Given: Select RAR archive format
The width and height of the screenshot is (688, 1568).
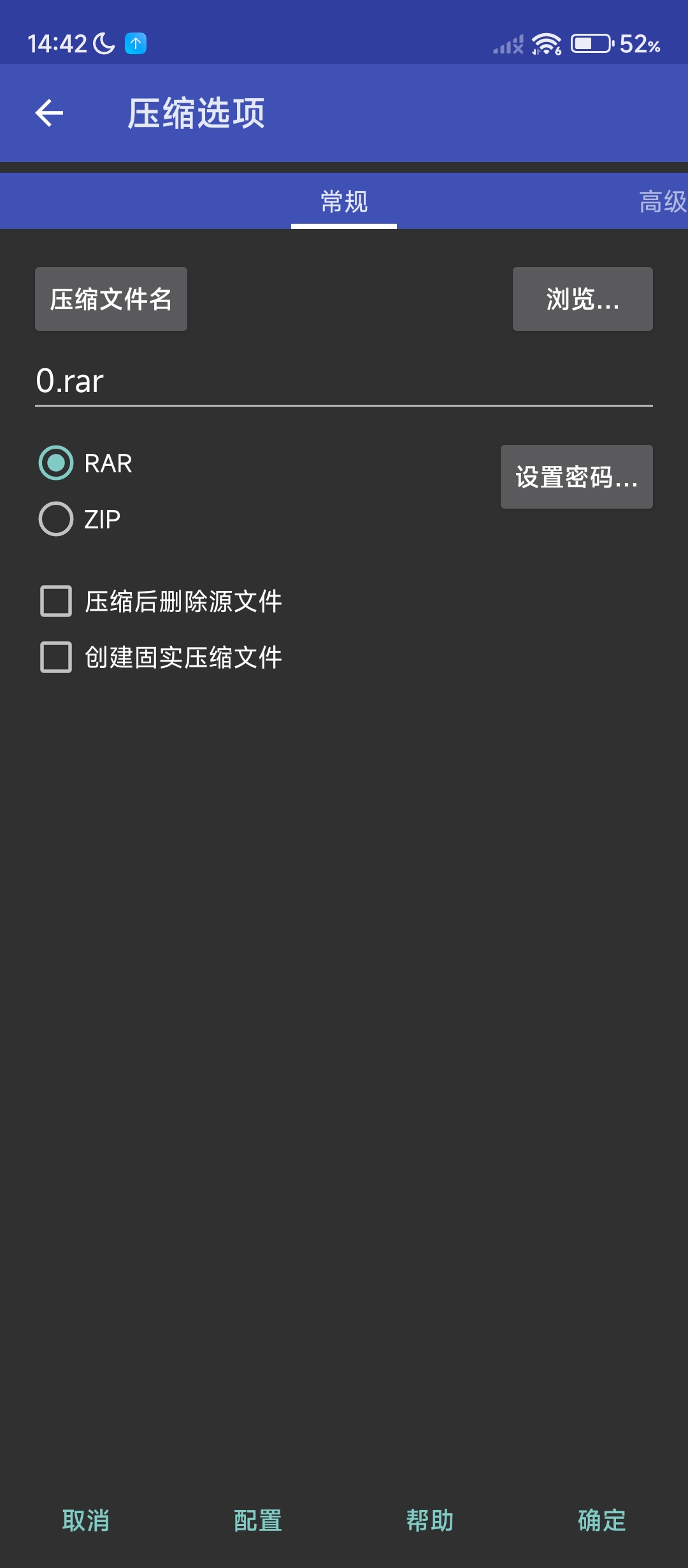Looking at the screenshot, I should pos(56,463).
